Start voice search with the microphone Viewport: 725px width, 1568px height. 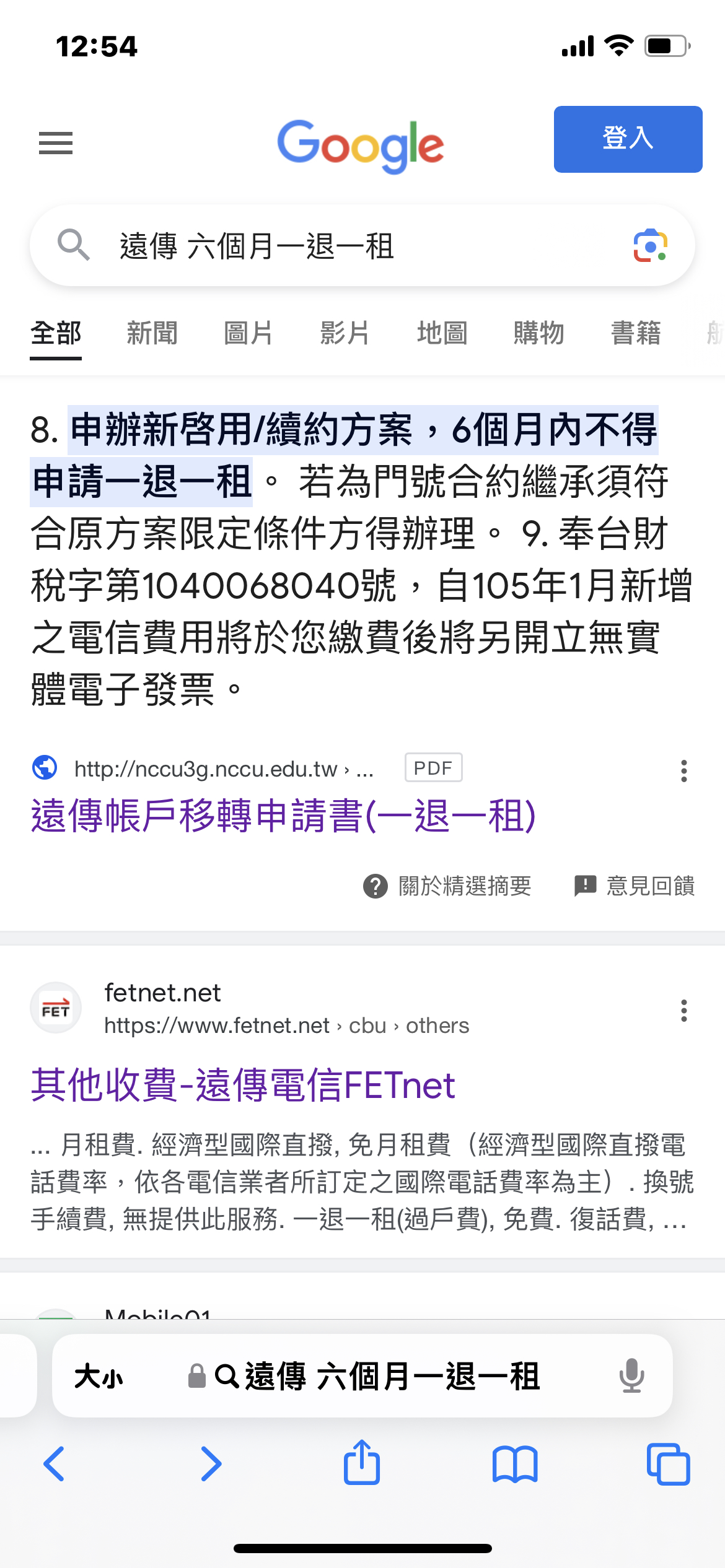click(x=631, y=1376)
